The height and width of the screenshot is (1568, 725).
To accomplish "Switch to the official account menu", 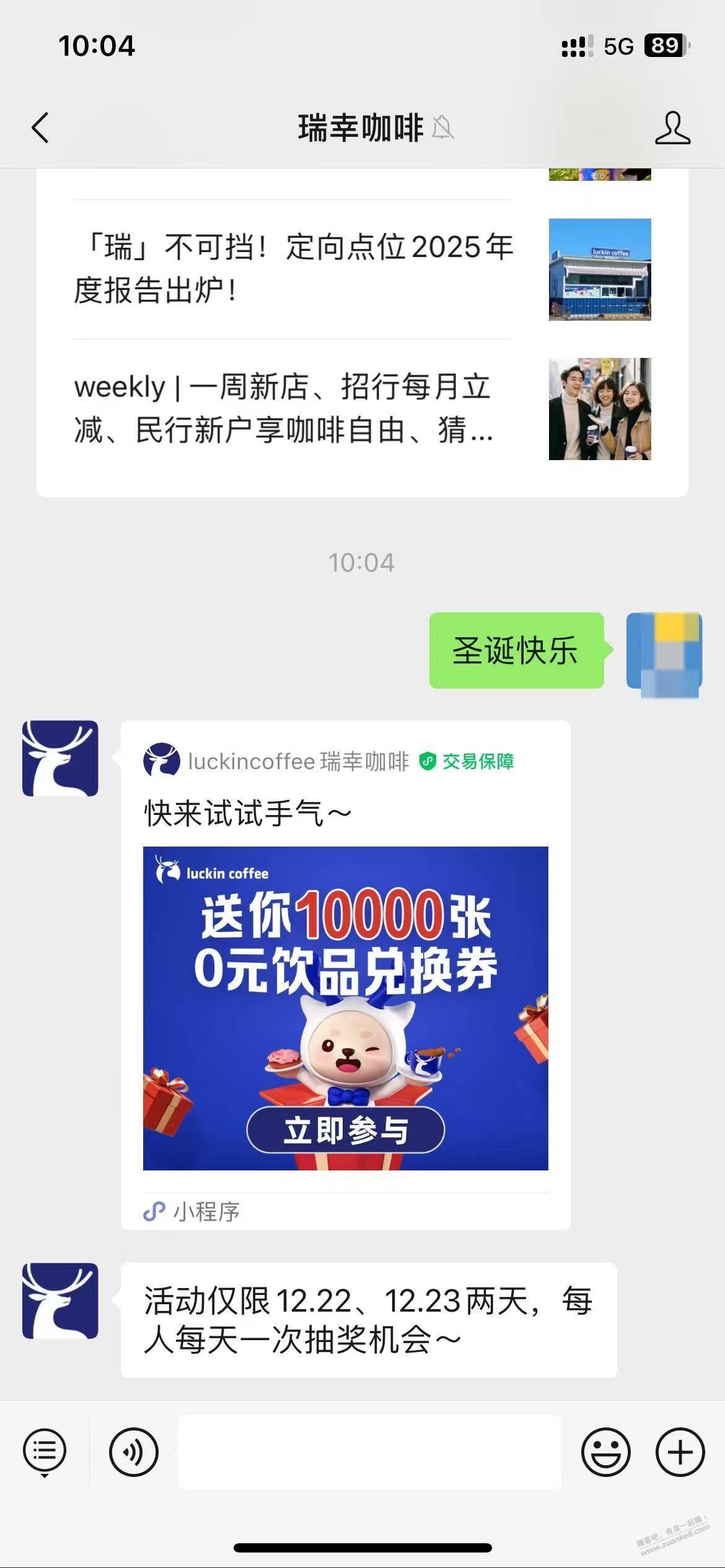I will [x=45, y=1452].
